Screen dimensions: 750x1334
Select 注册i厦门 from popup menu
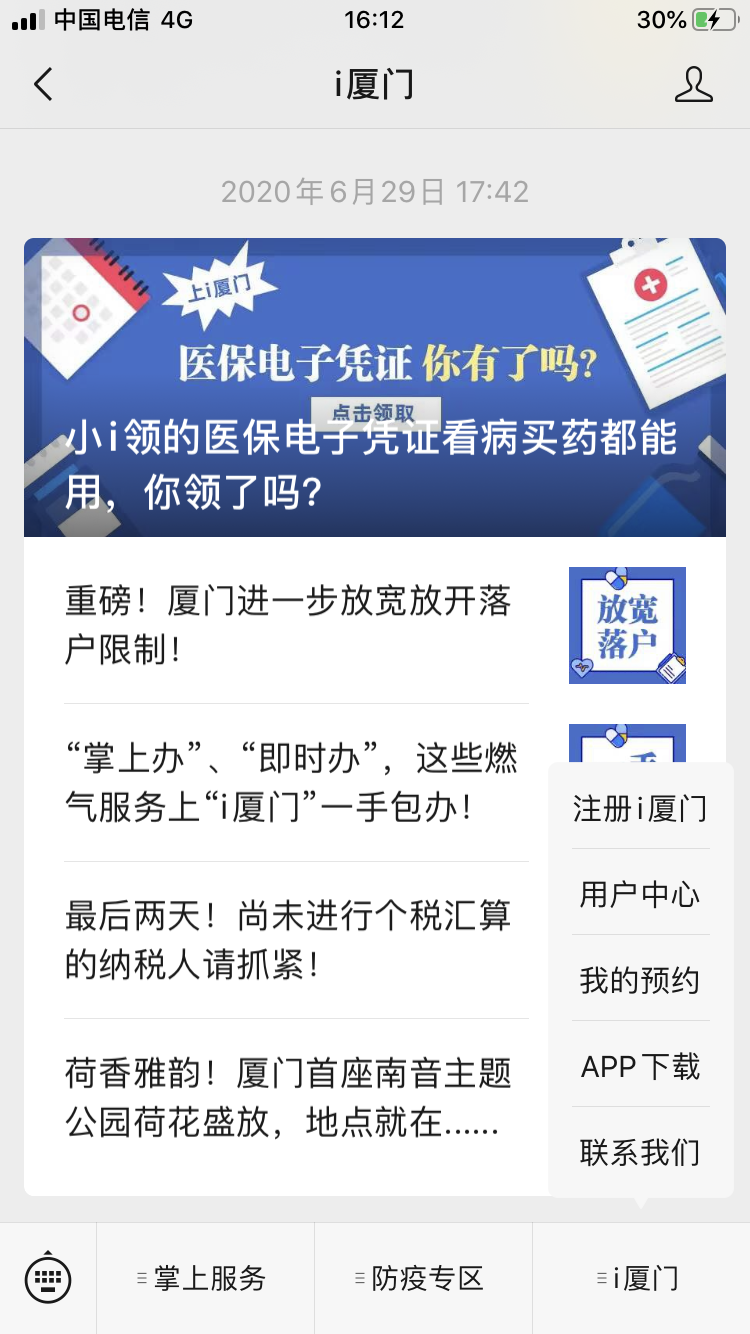click(x=640, y=808)
